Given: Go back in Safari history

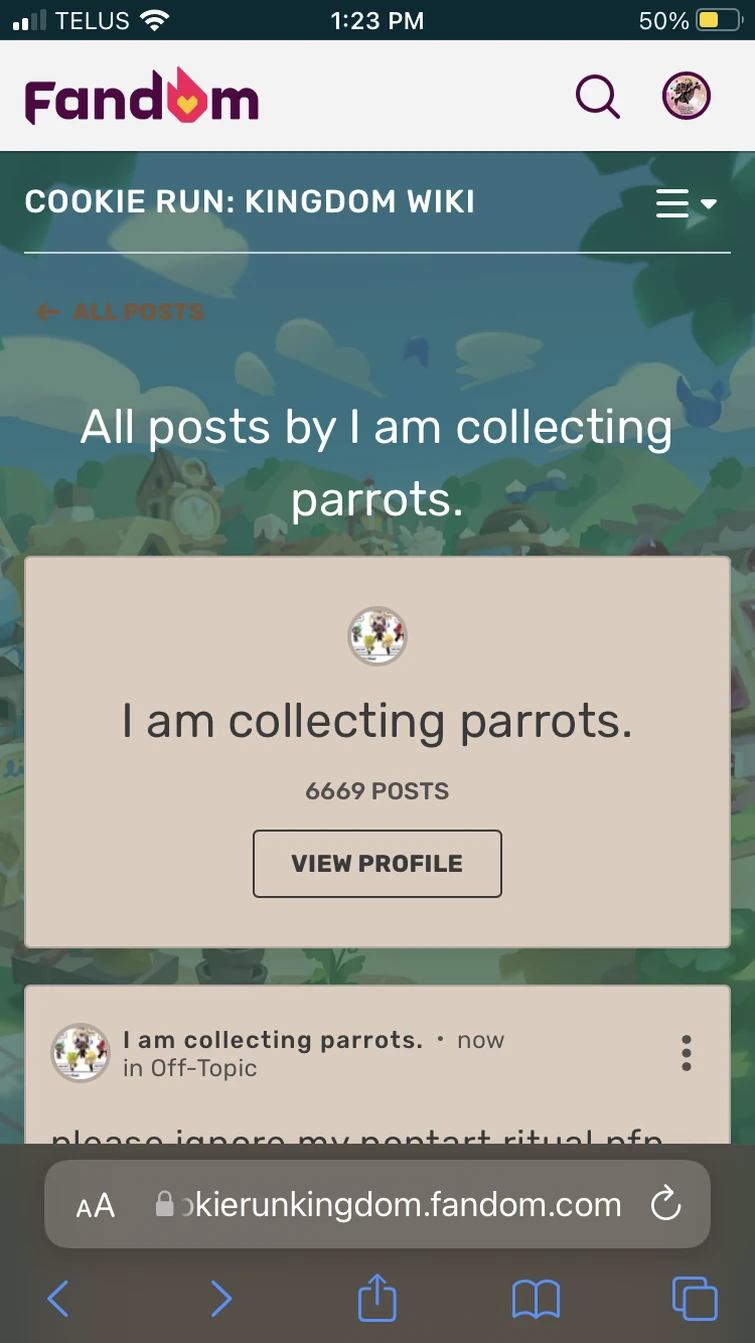Looking at the screenshot, I should tap(58, 1299).
